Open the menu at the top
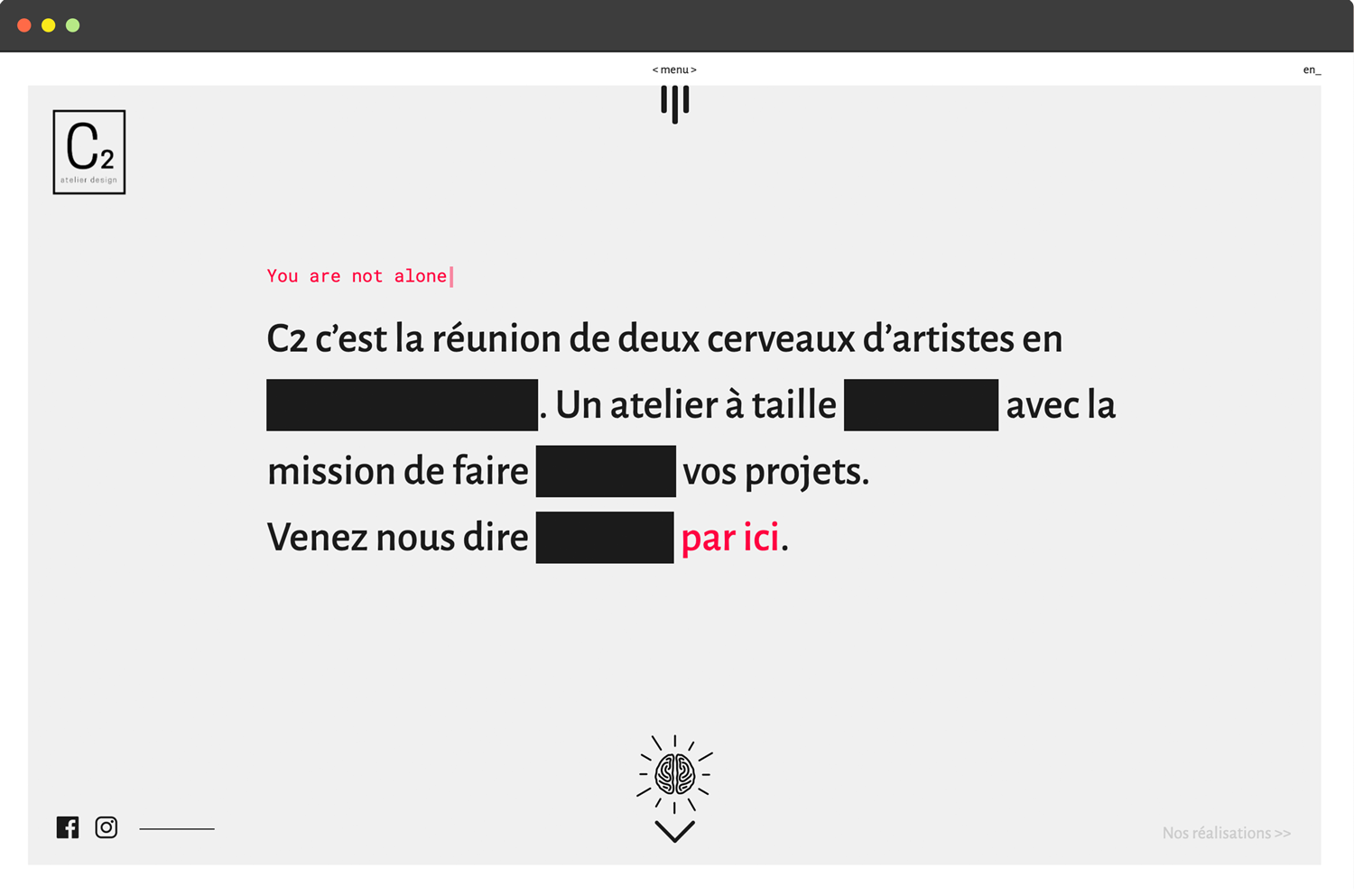 pyautogui.click(x=674, y=70)
